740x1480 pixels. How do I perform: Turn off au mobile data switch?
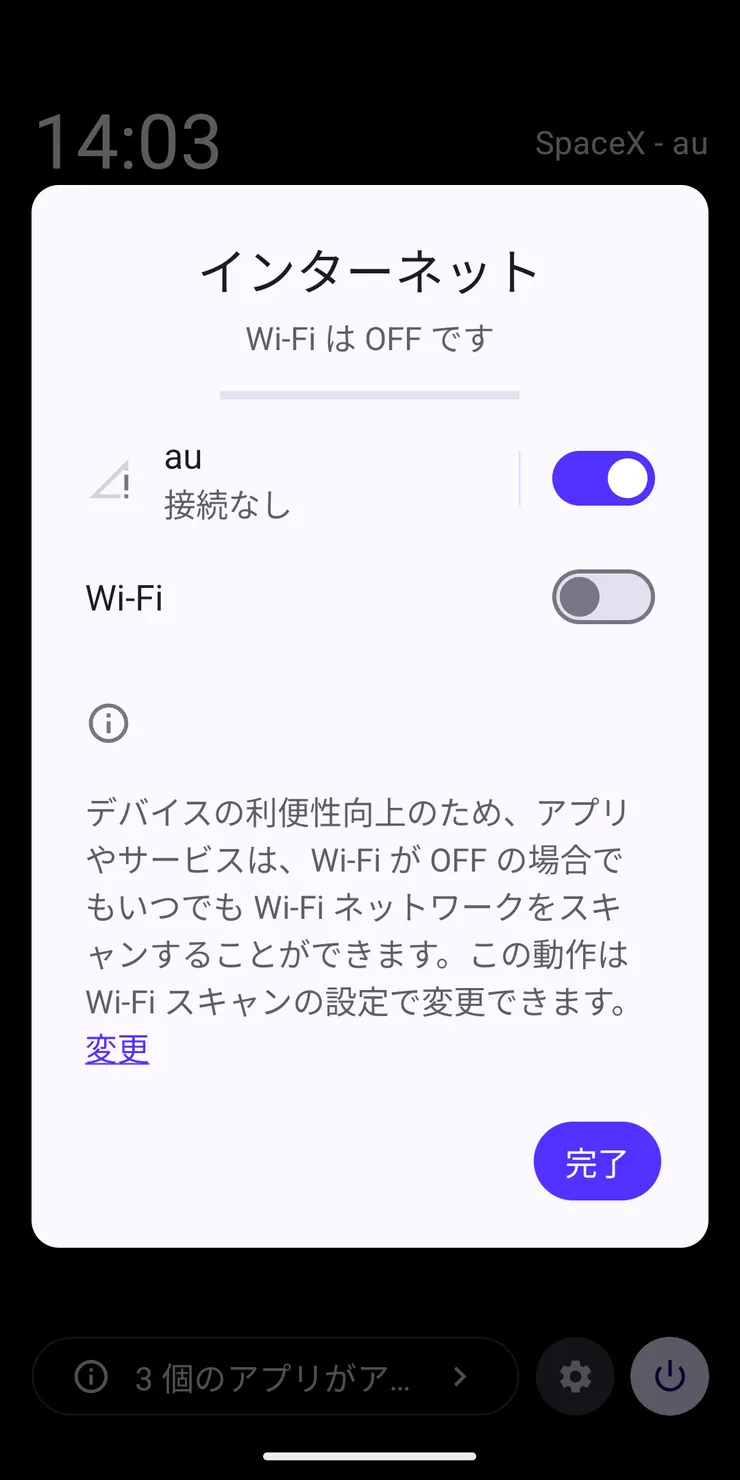pos(603,478)
